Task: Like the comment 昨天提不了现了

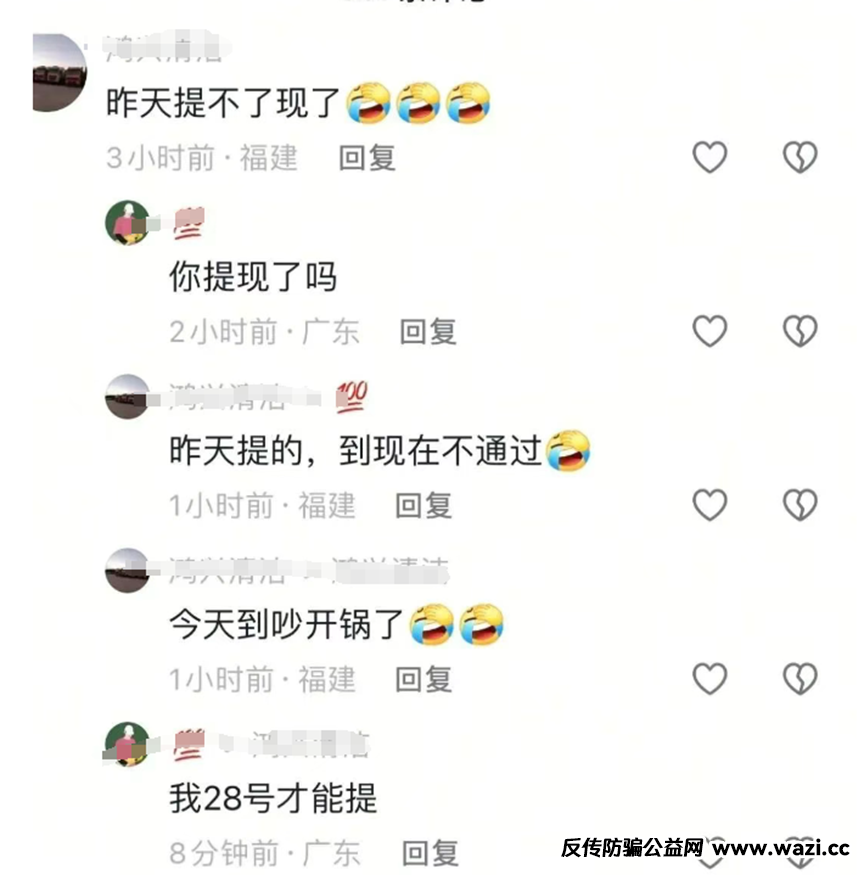Action: (x=710, y=157)
